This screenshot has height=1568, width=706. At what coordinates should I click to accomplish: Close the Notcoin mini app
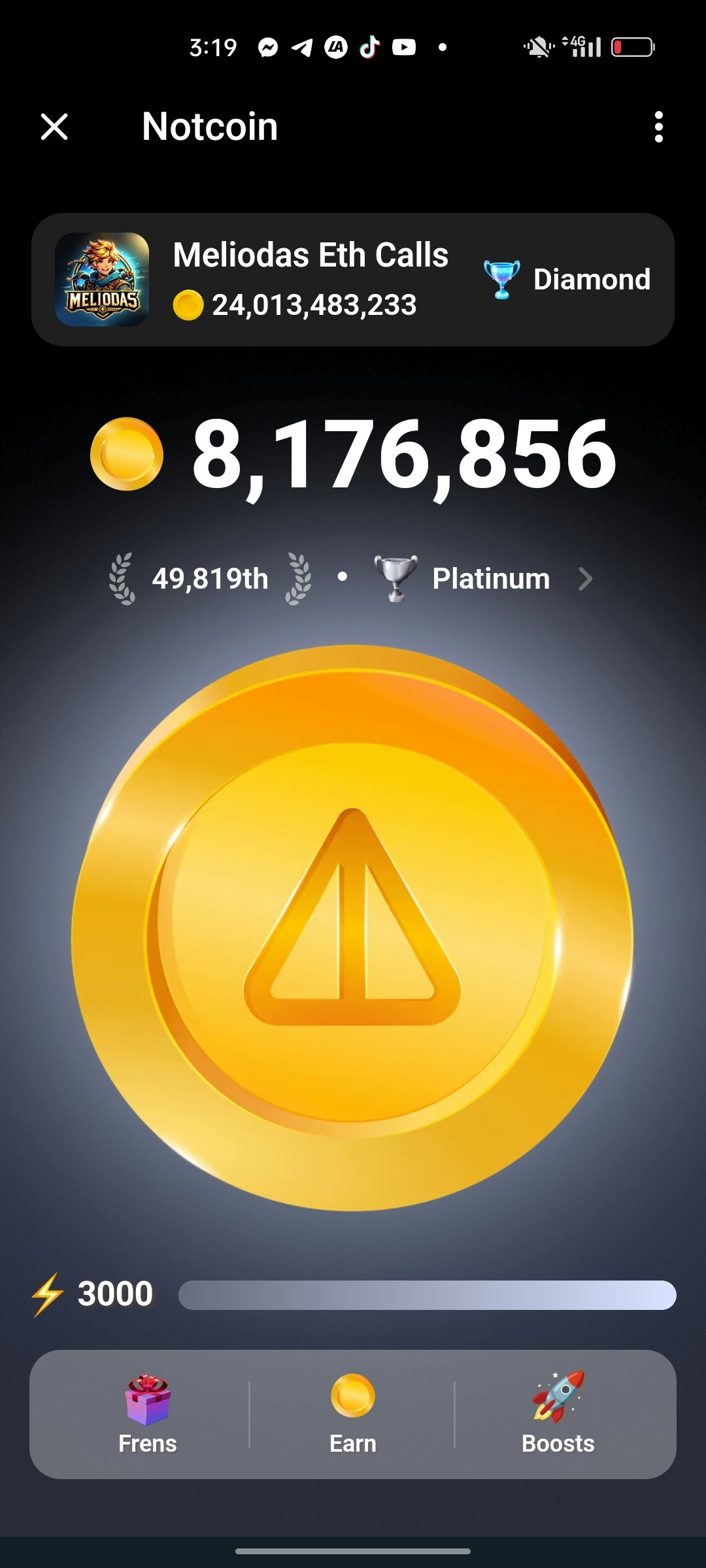pos(55,126)
